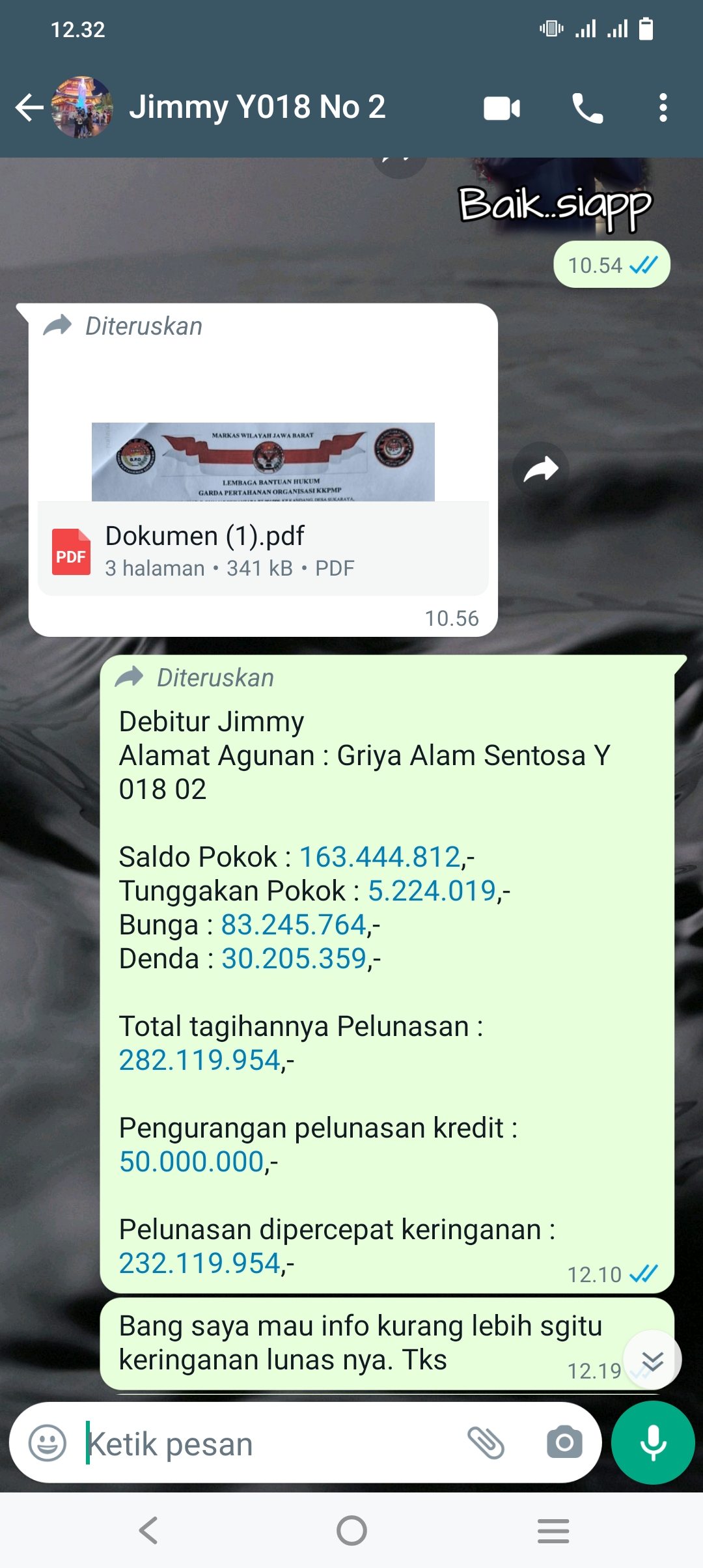Tap the linked total 282.119.954
Screen dimensions: 703x1568
click(x=200, y=1060)
